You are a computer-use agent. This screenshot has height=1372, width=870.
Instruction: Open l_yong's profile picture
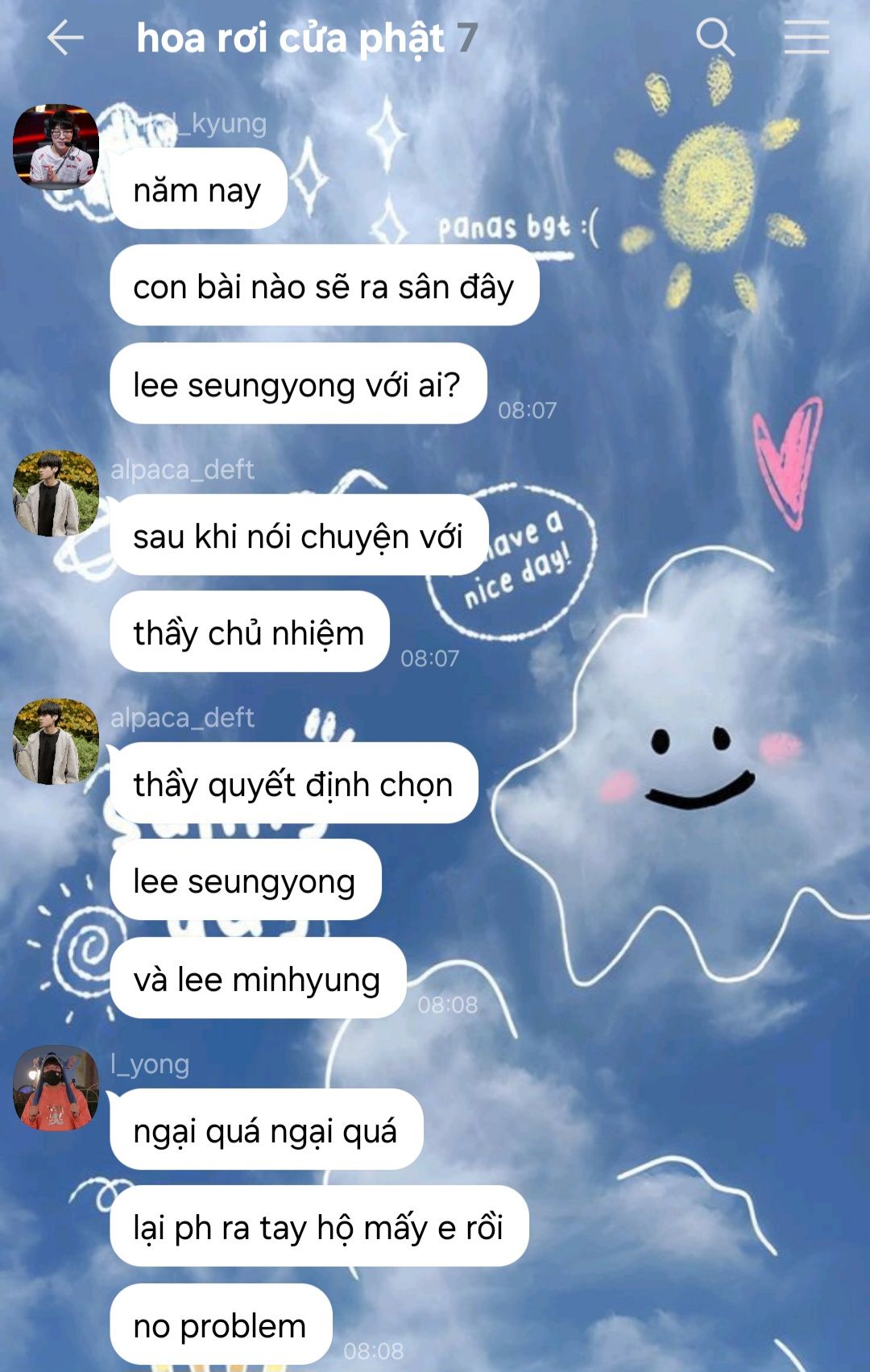click(x=56, y=1088)
